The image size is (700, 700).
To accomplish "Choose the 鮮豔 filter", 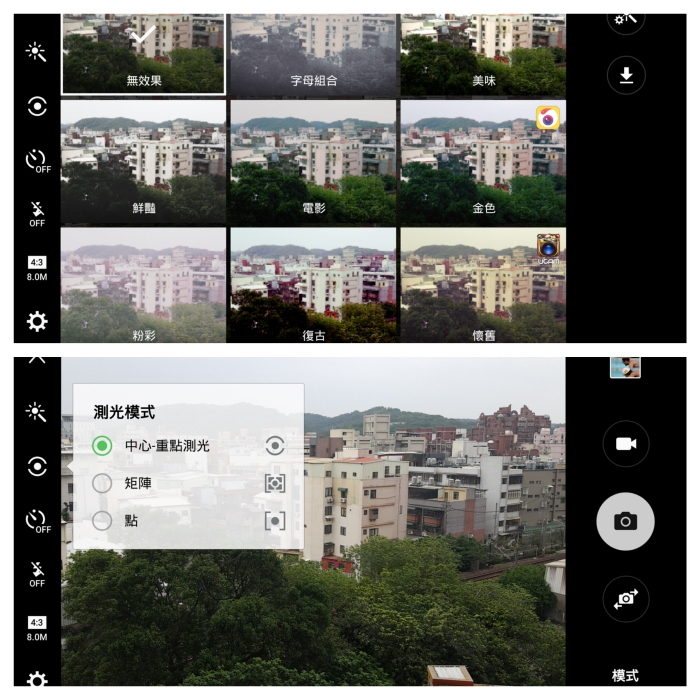I will click(x=143, y=160).
